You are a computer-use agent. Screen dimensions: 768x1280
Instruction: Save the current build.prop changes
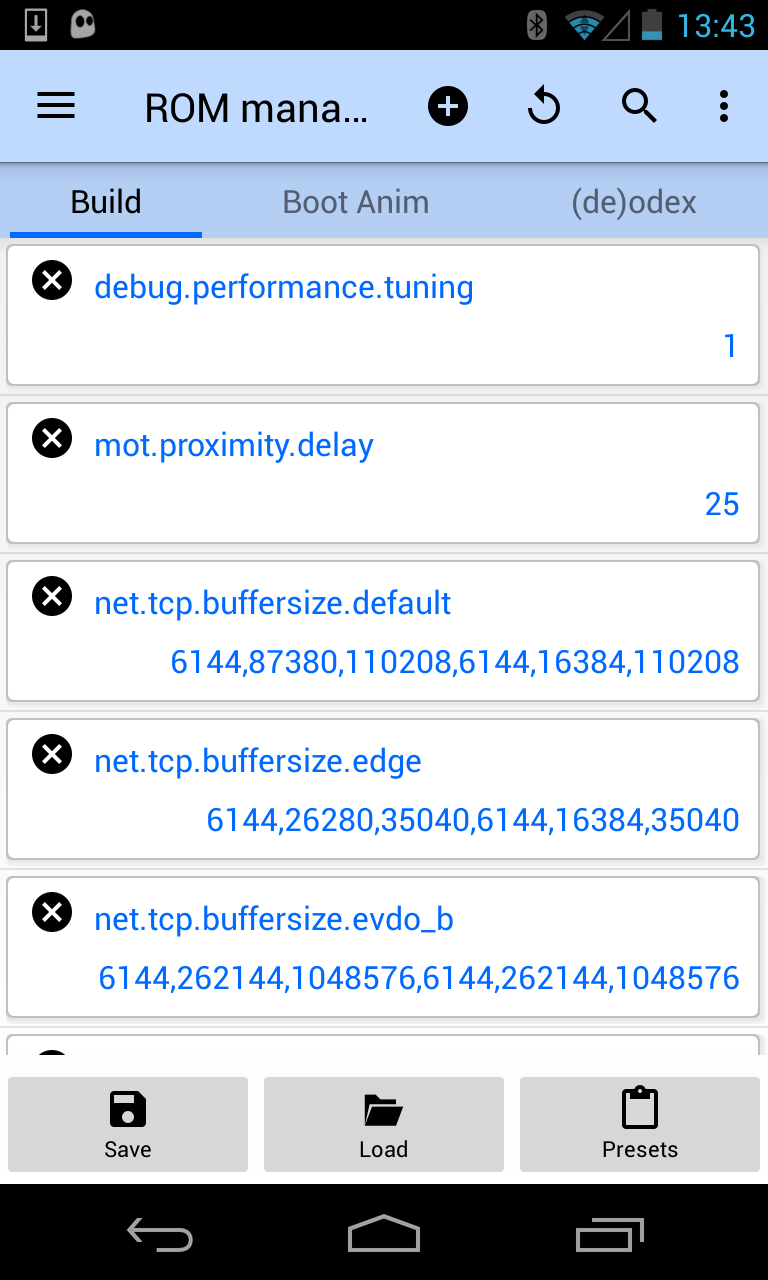(x=127, y=1124)
